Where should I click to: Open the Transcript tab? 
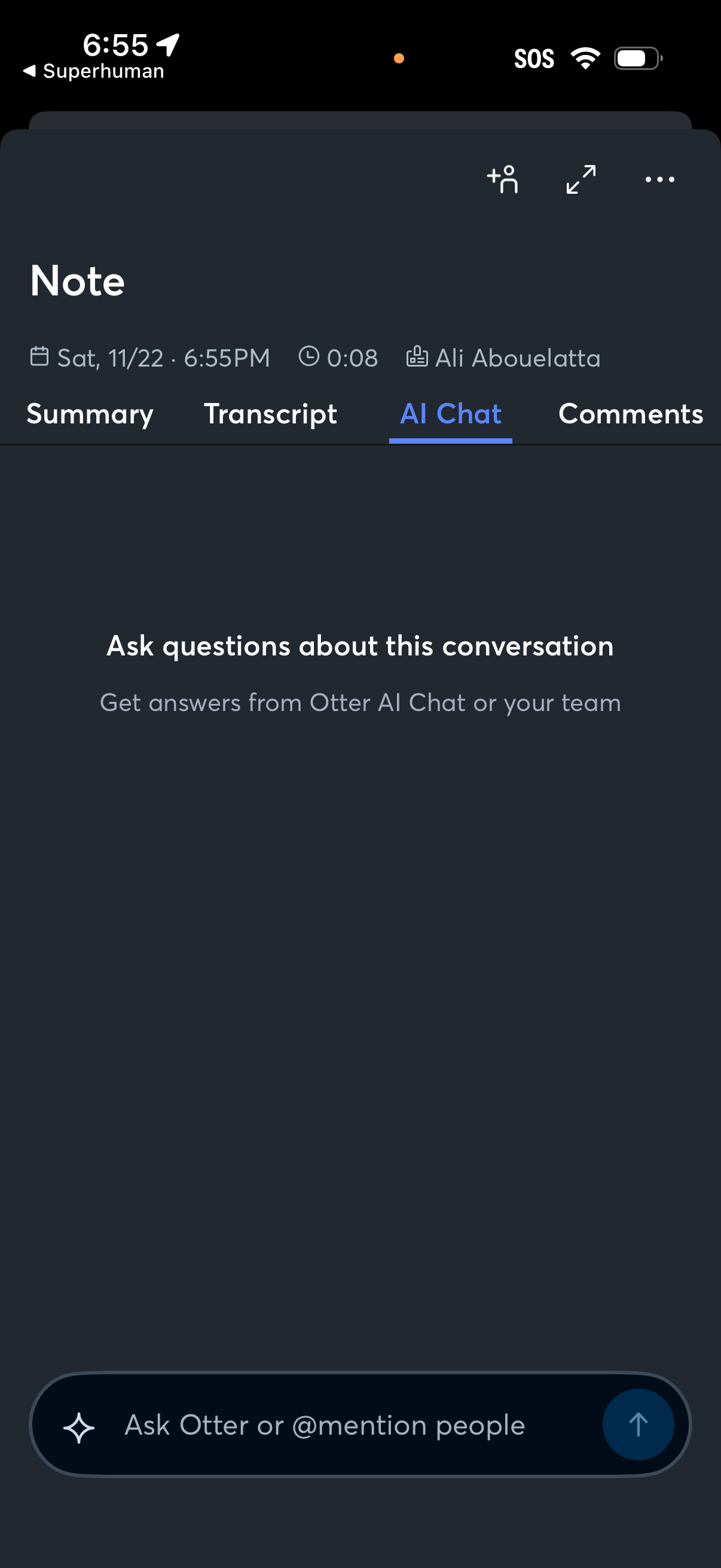click(x=270, y=414)
